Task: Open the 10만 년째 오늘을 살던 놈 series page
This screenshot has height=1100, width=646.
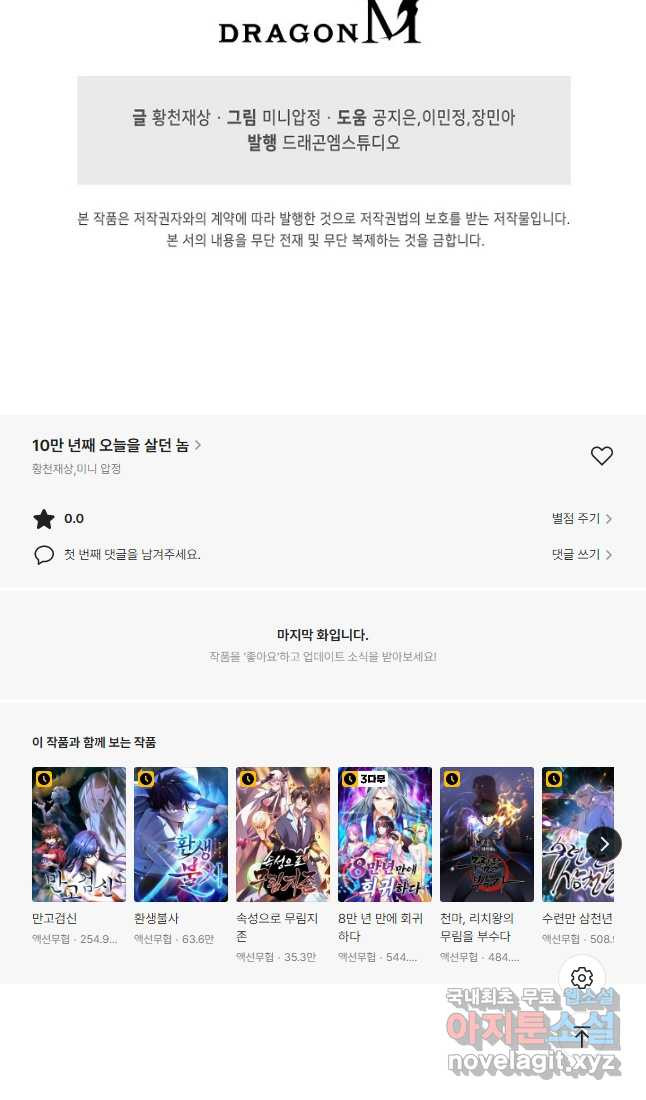Action: pos(116,446)
